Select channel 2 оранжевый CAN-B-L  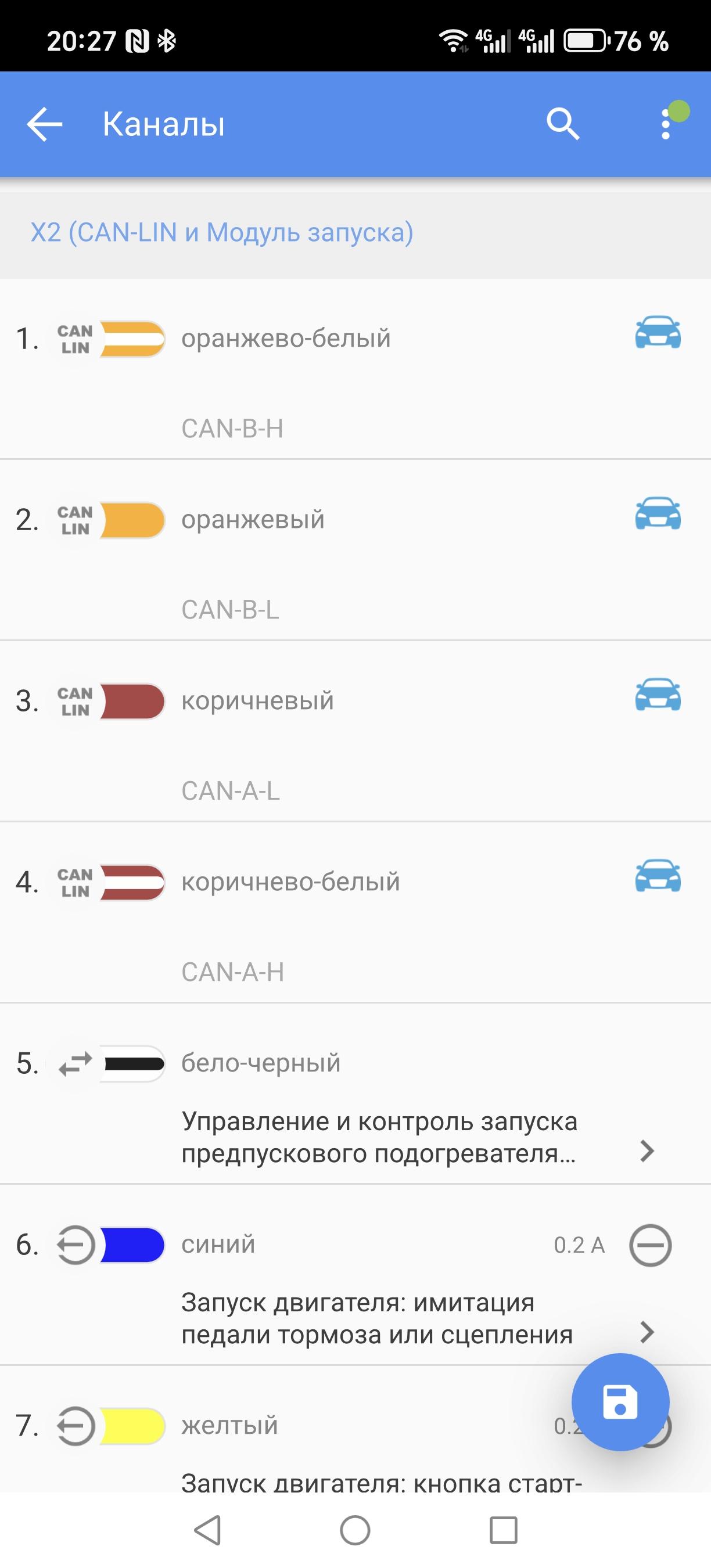[355, 551]
